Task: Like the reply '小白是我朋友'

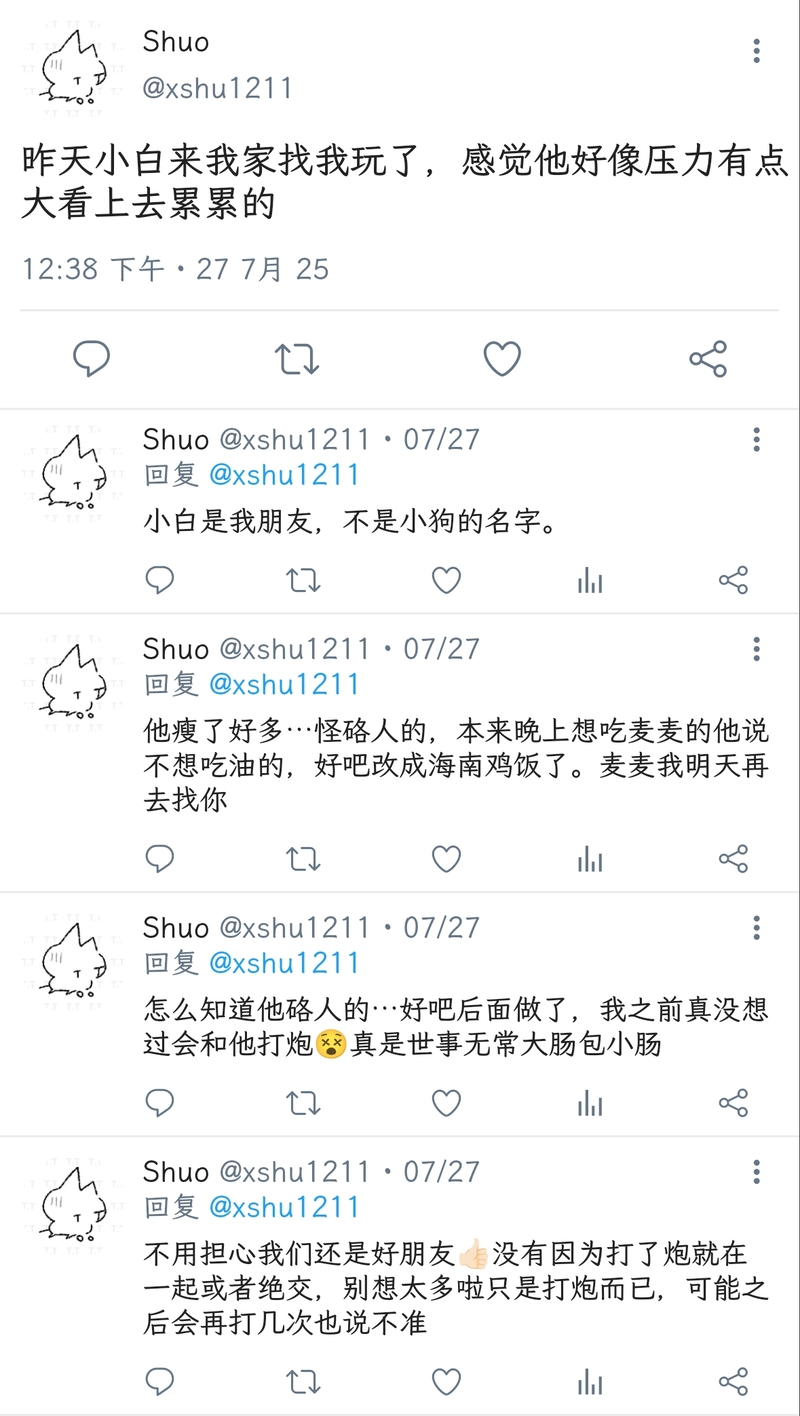Action: click(446, 580)
